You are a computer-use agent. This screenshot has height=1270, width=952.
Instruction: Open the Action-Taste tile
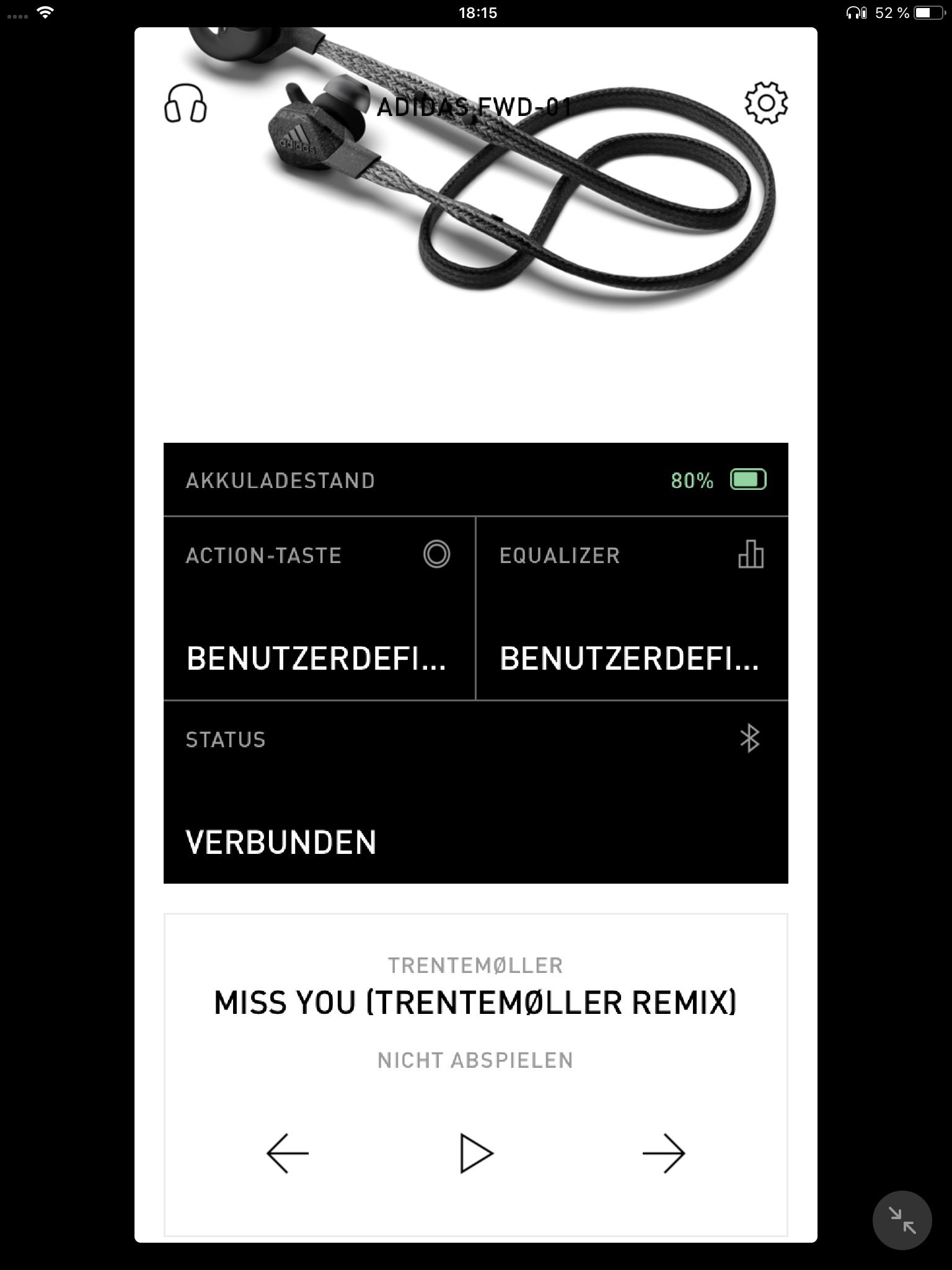coord(319,608)
